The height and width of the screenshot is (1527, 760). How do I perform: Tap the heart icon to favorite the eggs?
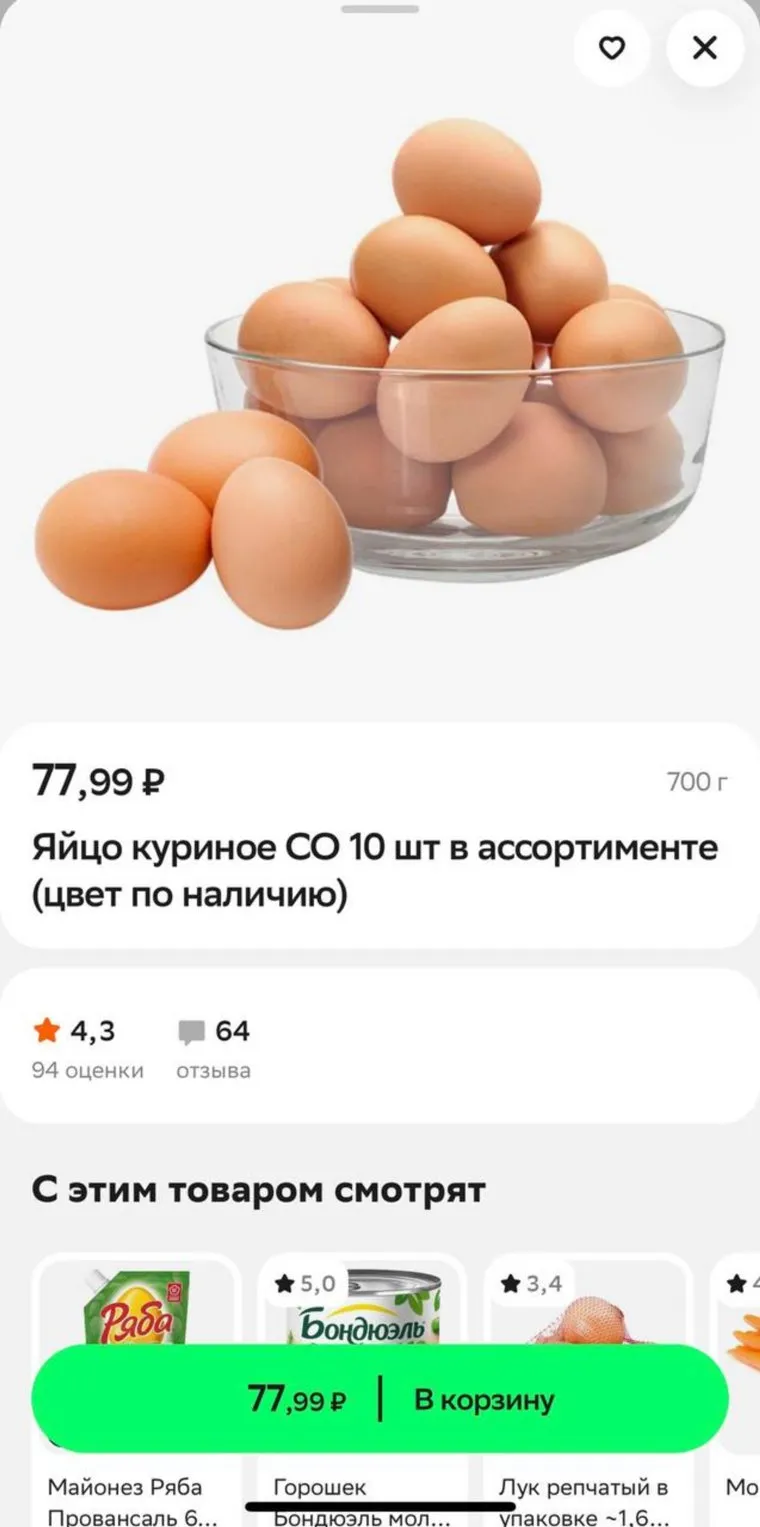(612, 48)
